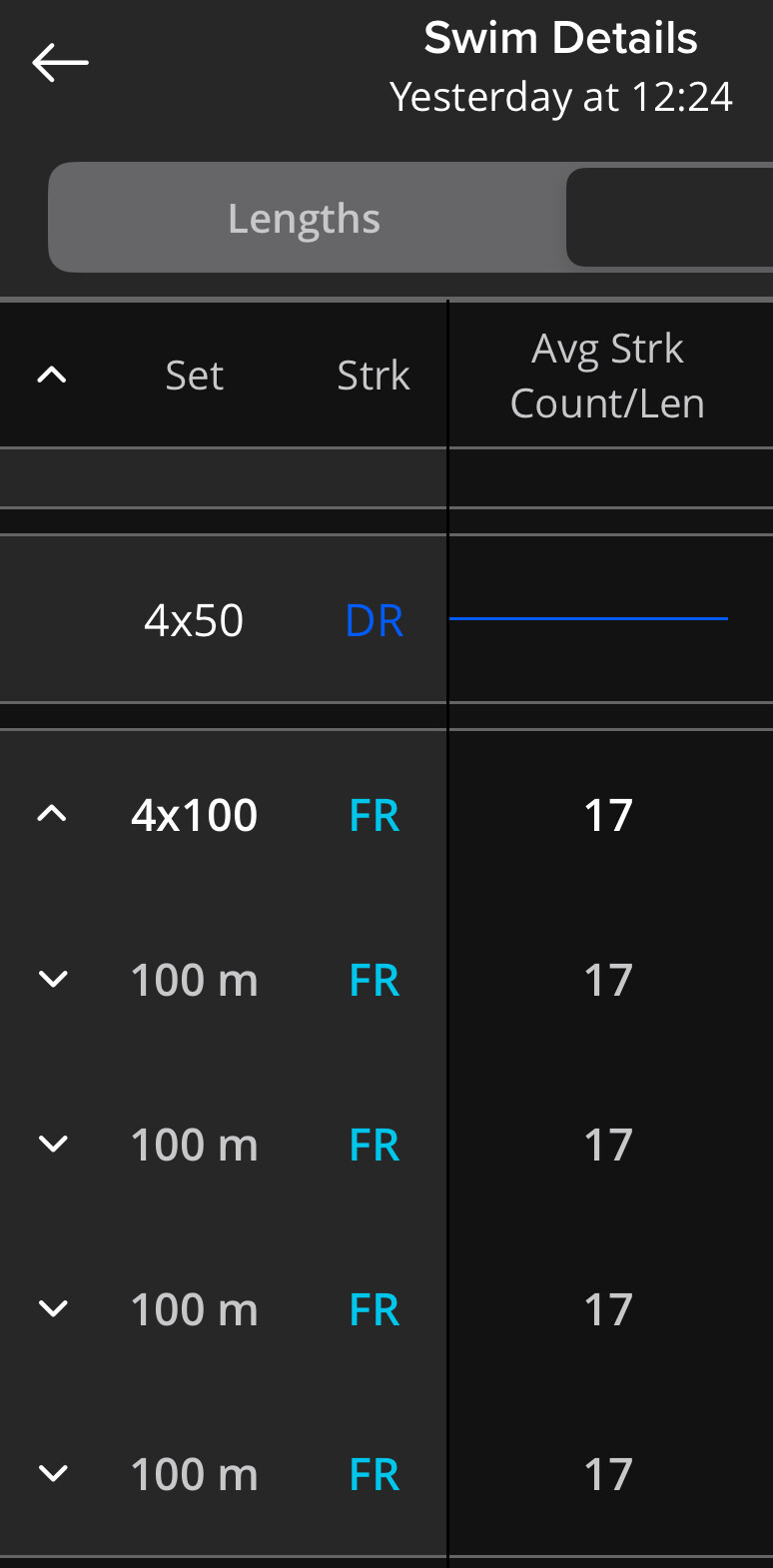Switch to the segment beside Lengths
773x1568 pixels.
[x=670, y=218]
